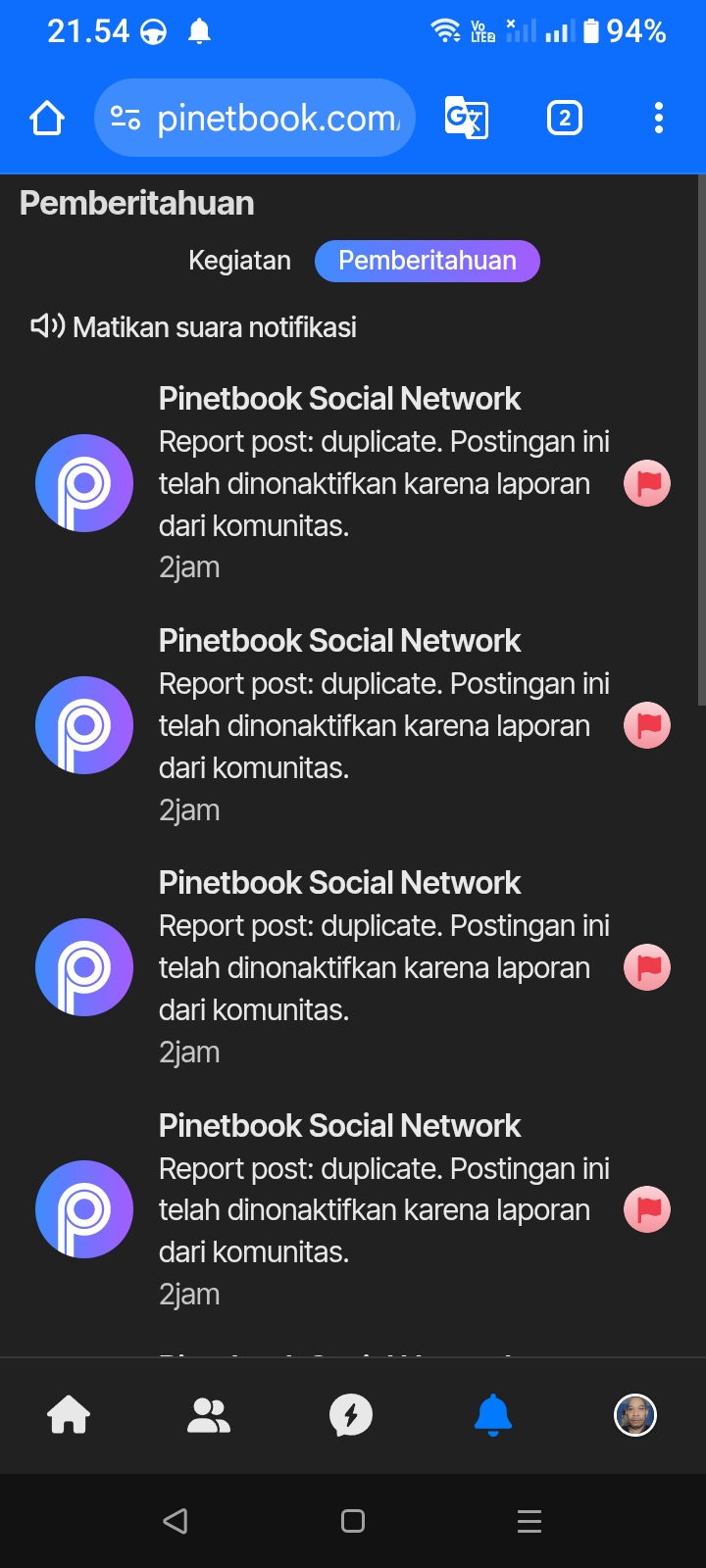Open the lightning chat bubble
This screenshot has height=1568, width=706.
351,1415
